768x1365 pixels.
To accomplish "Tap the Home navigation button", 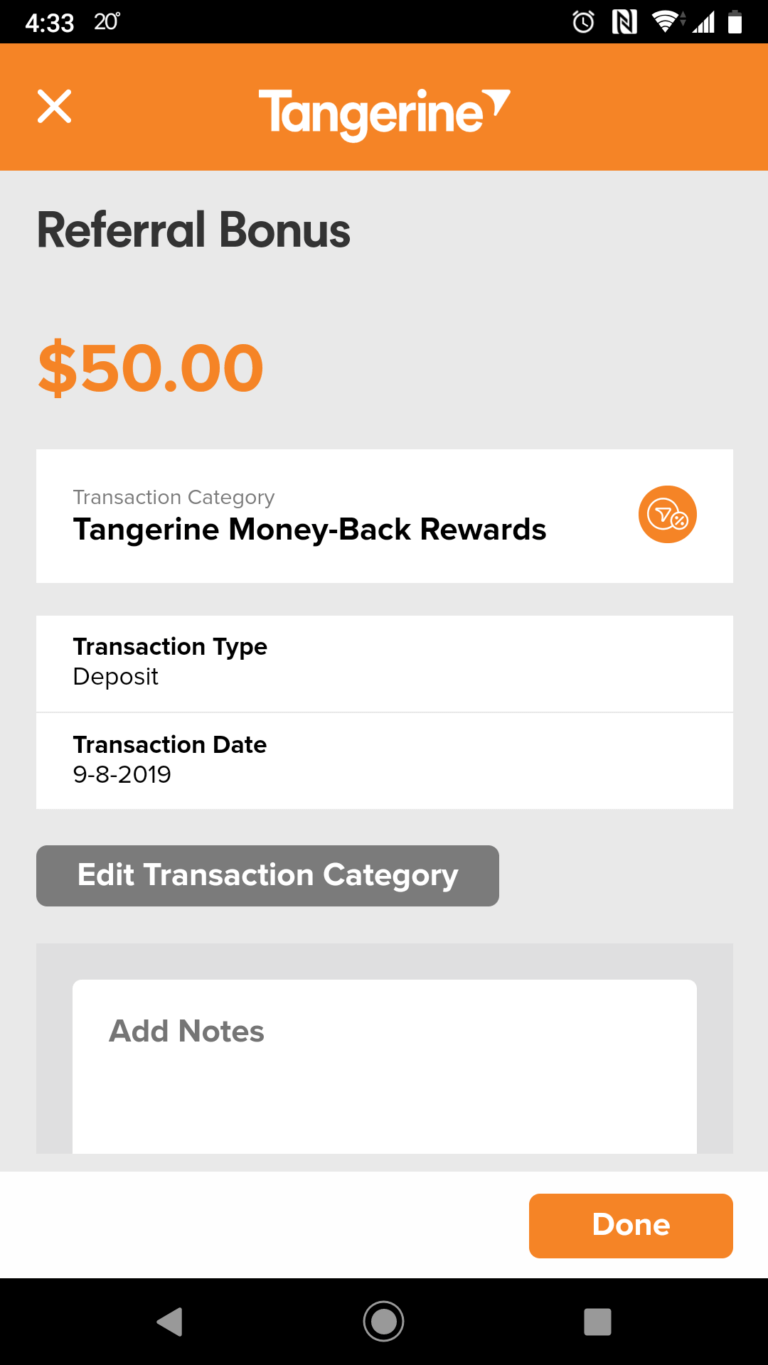I will tap(383, 1322).
